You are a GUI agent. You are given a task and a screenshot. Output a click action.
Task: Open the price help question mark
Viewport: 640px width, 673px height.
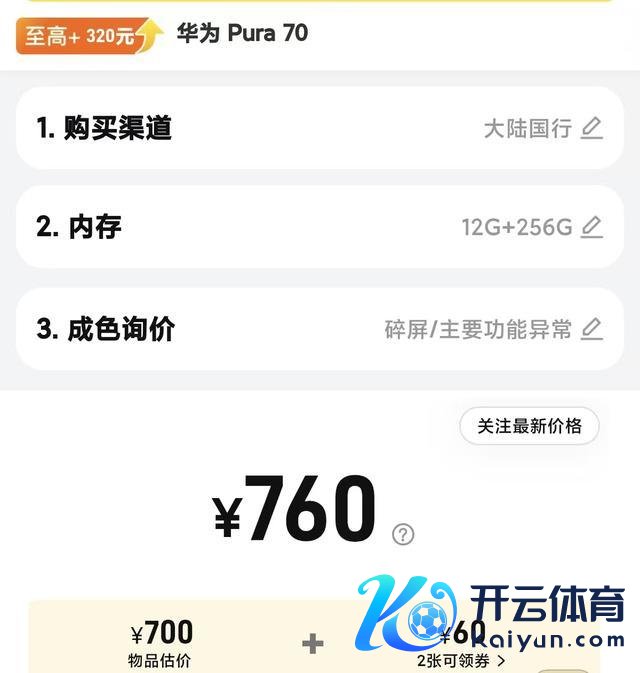[403, 534]
